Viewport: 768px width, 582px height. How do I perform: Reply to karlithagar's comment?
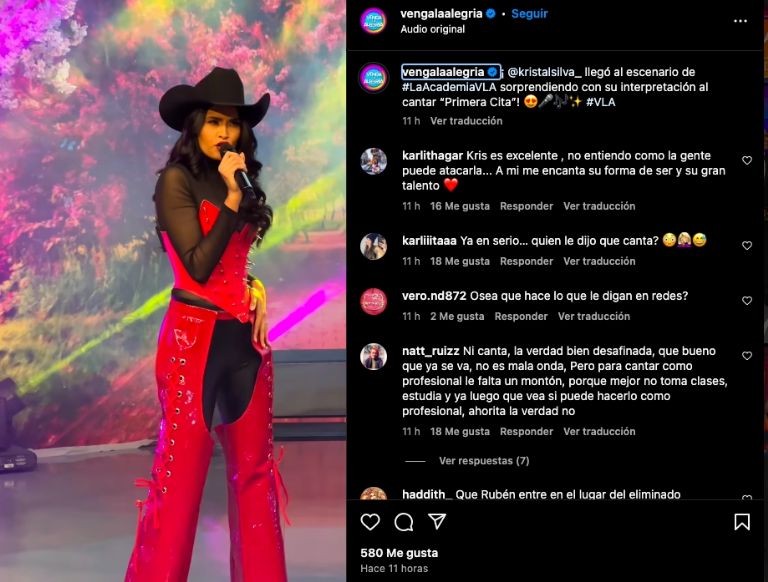(x=526, y=206)
